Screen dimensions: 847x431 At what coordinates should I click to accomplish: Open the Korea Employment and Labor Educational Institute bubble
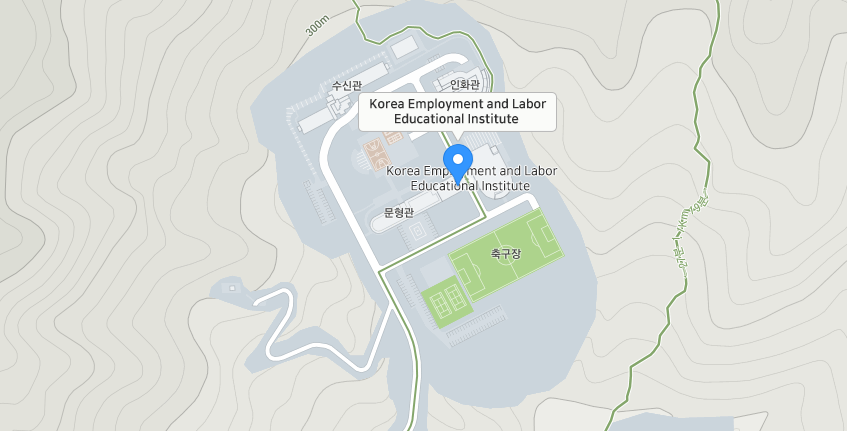tap(457, 111)
